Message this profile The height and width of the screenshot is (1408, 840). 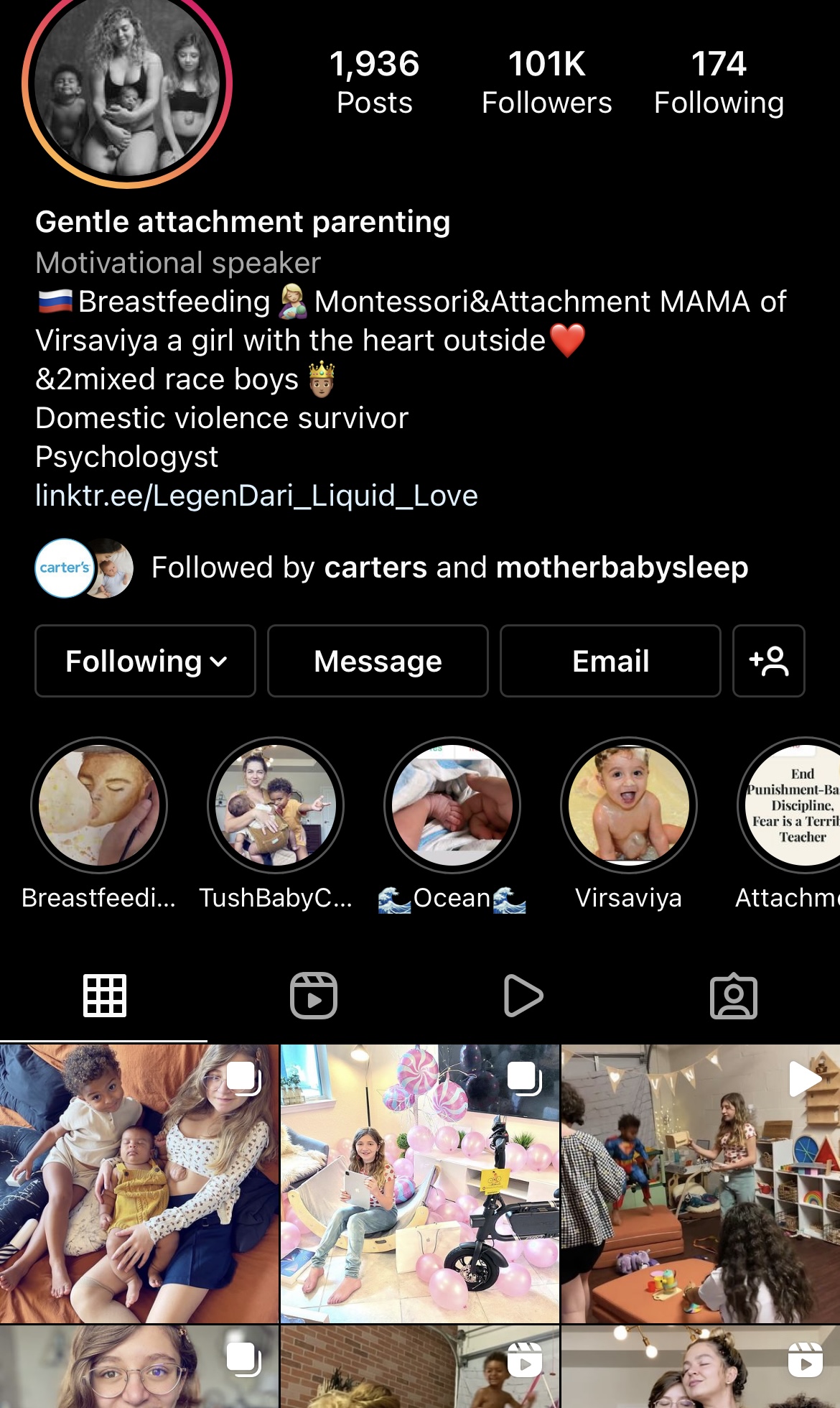(x=378, y=661)
